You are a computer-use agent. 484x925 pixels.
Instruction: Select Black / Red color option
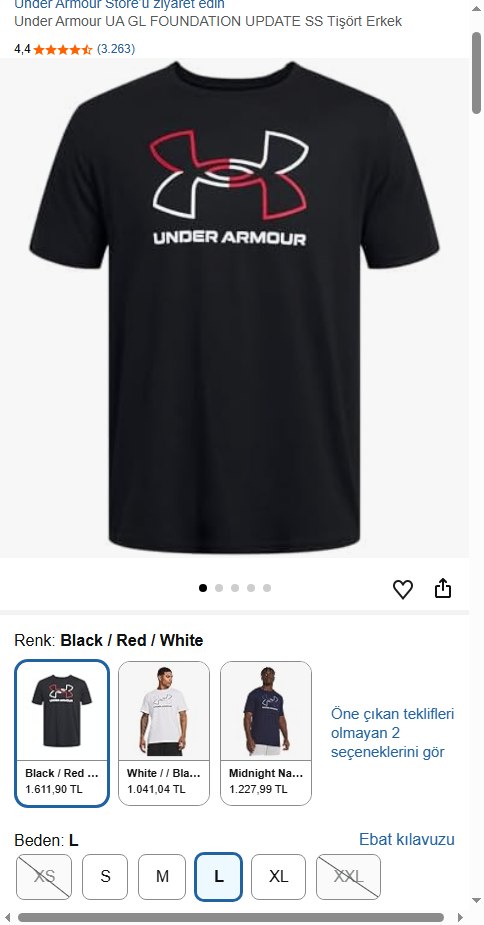click(62, 733)
